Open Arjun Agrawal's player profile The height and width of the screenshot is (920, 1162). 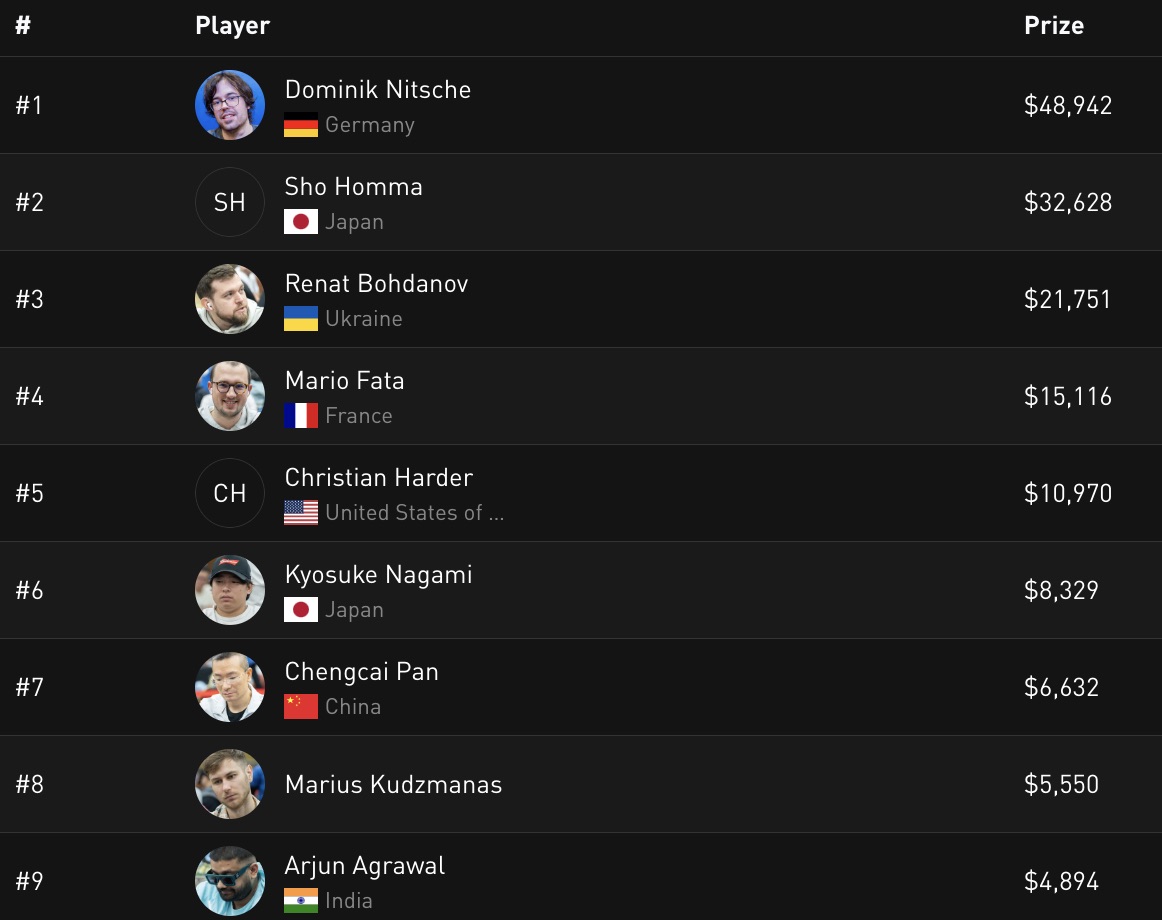[364, 866]
